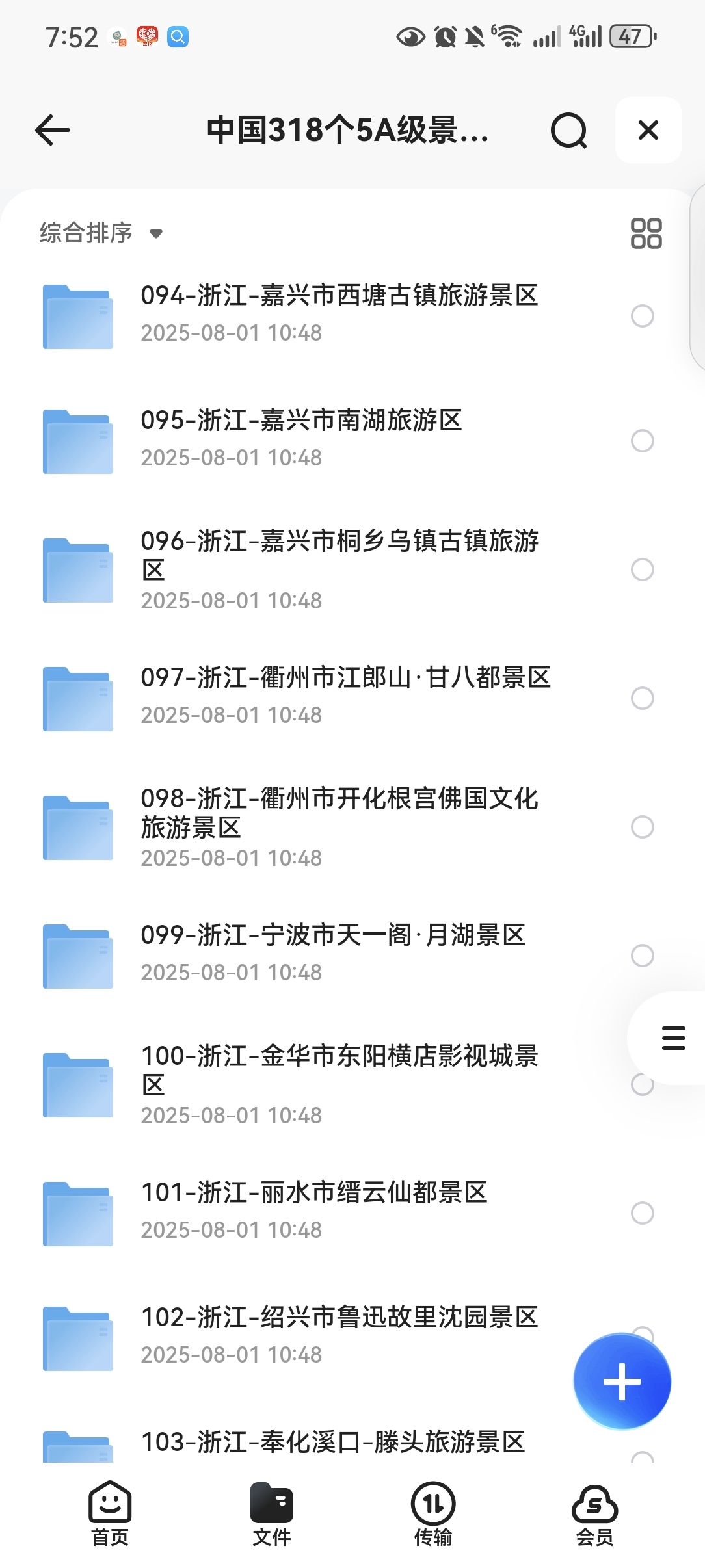Select the 096 乌镇古镇旅游区 folder circle
The height and width of the screenshot is (1568, 705).
click(642, 569)
